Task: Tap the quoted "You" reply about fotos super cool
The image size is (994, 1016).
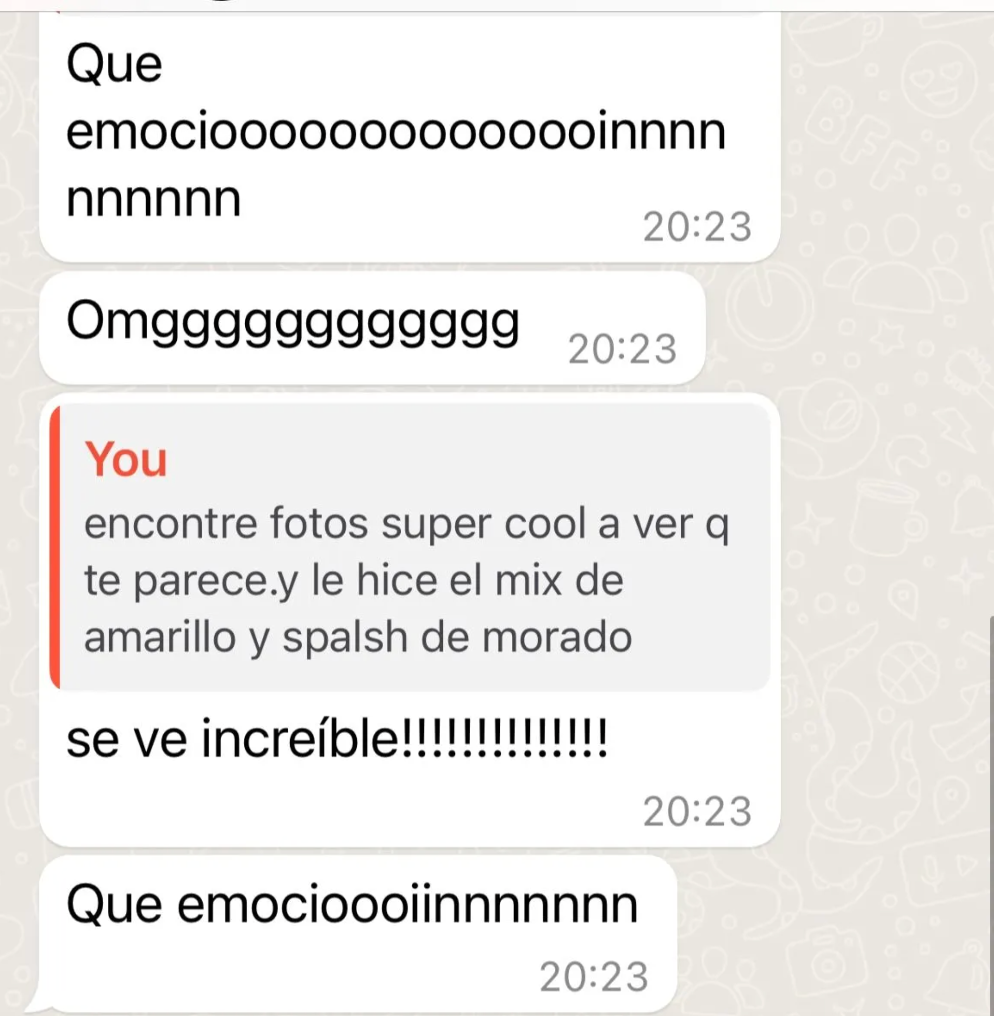Action: [x=410, y=548]
